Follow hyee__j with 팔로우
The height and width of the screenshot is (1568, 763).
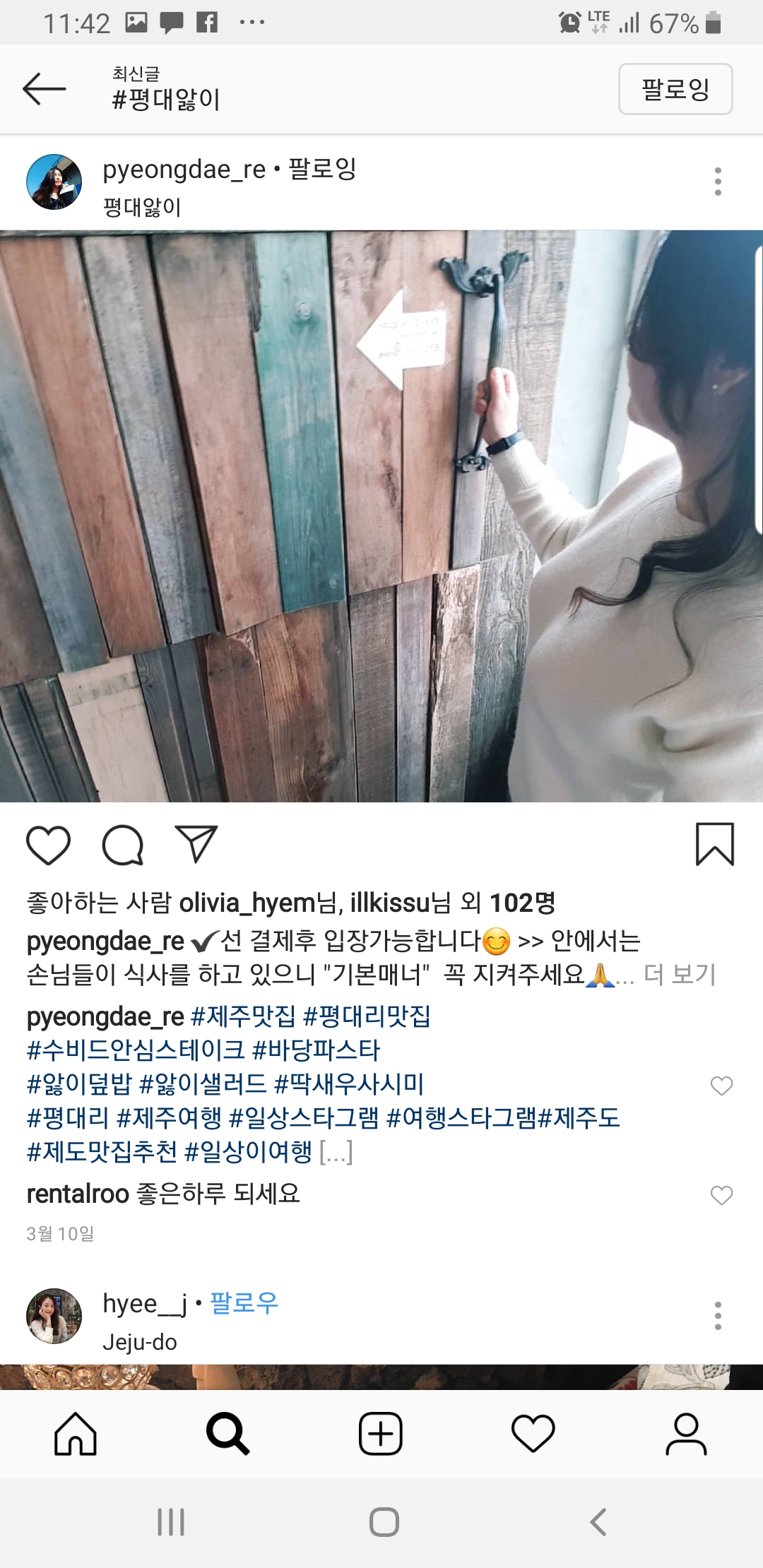coord(244,1303)
